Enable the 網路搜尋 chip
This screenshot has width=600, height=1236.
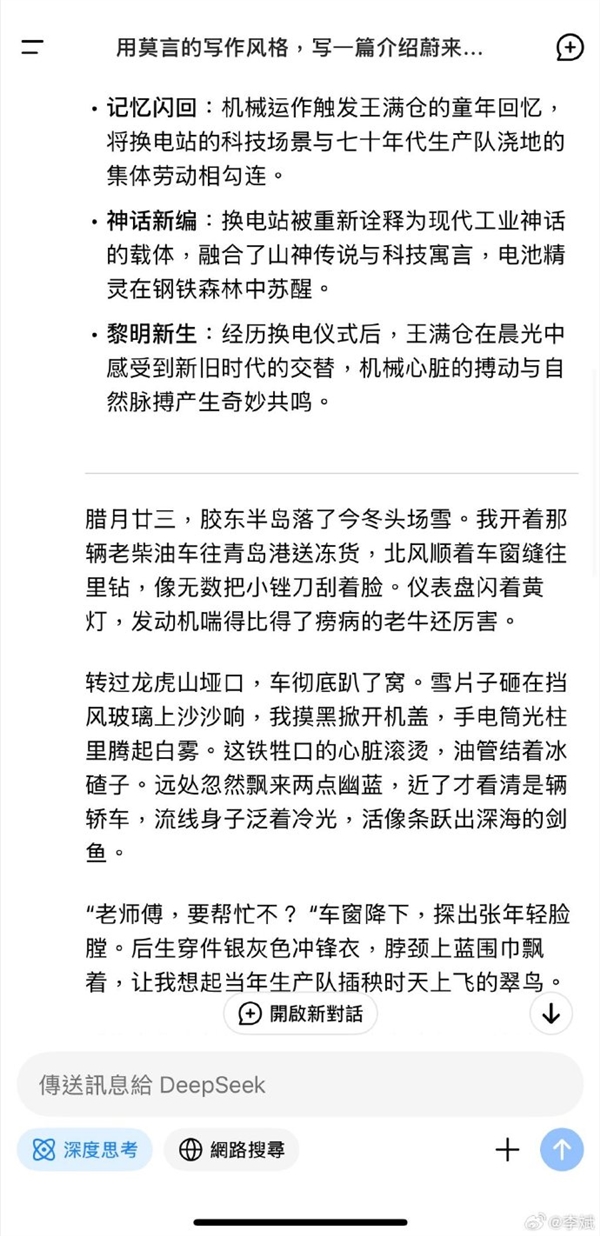(232, 1150)
